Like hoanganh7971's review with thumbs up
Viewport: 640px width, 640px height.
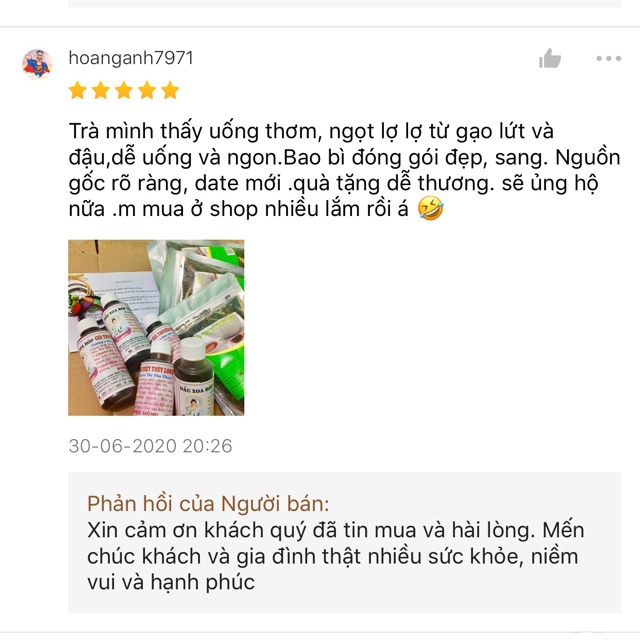550,59
